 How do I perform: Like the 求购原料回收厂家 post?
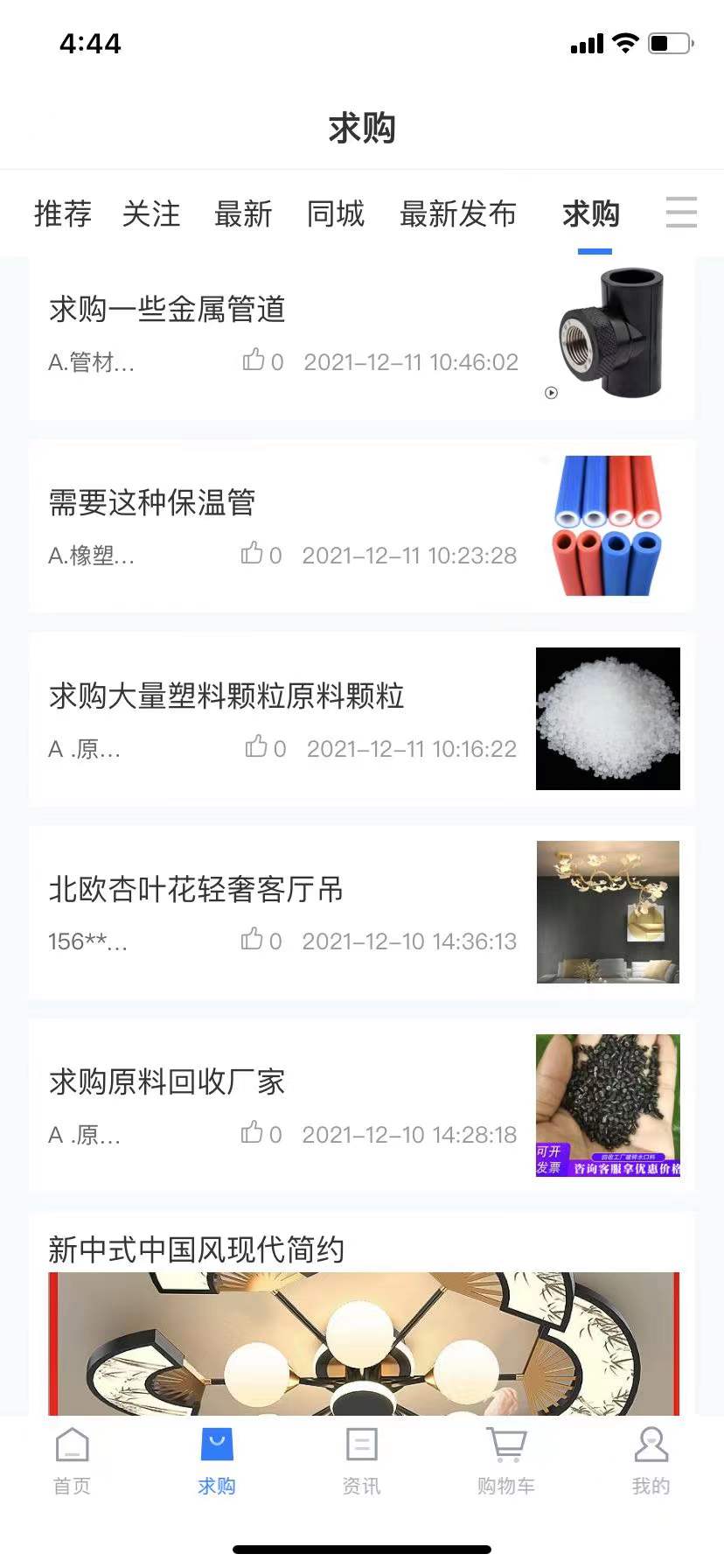pyautogui.click(x=253, y=1133)
